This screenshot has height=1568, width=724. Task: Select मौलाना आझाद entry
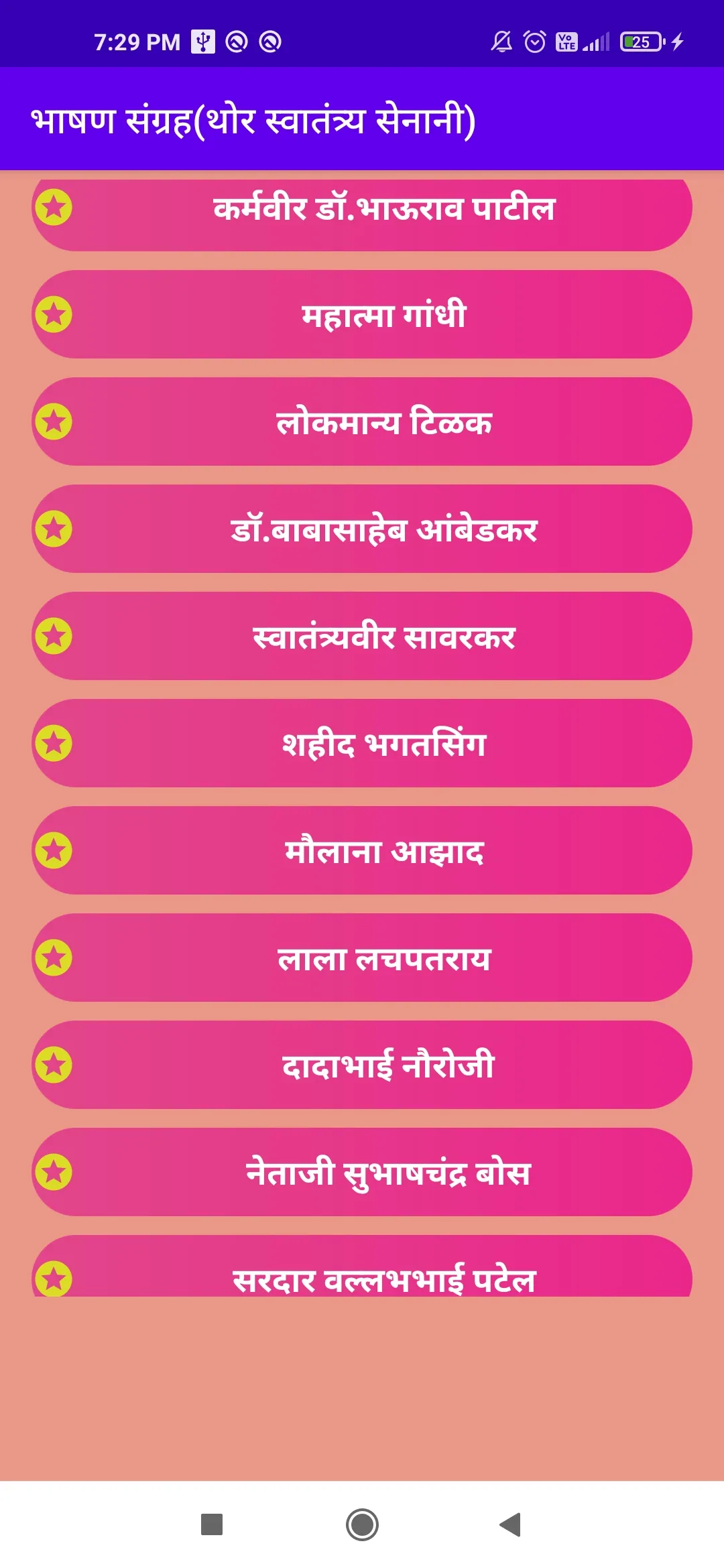pyautogui.click(x=362, y=850)
